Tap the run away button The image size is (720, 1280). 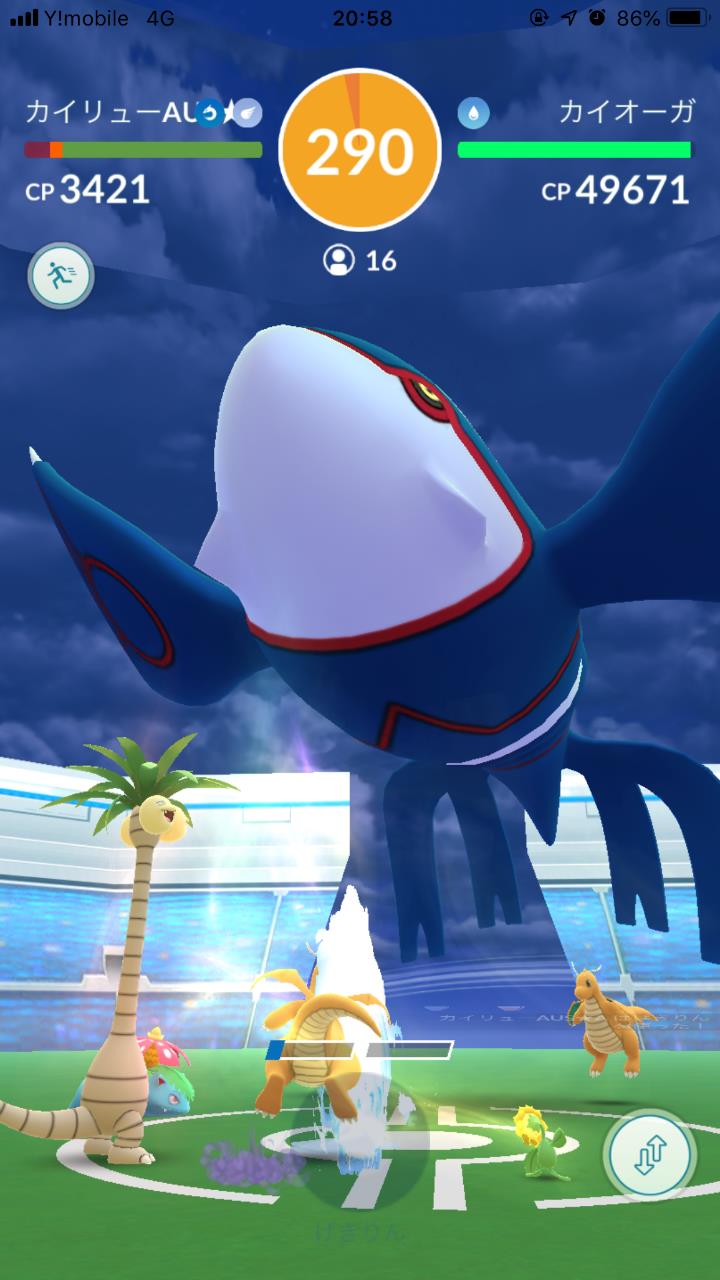61,274
